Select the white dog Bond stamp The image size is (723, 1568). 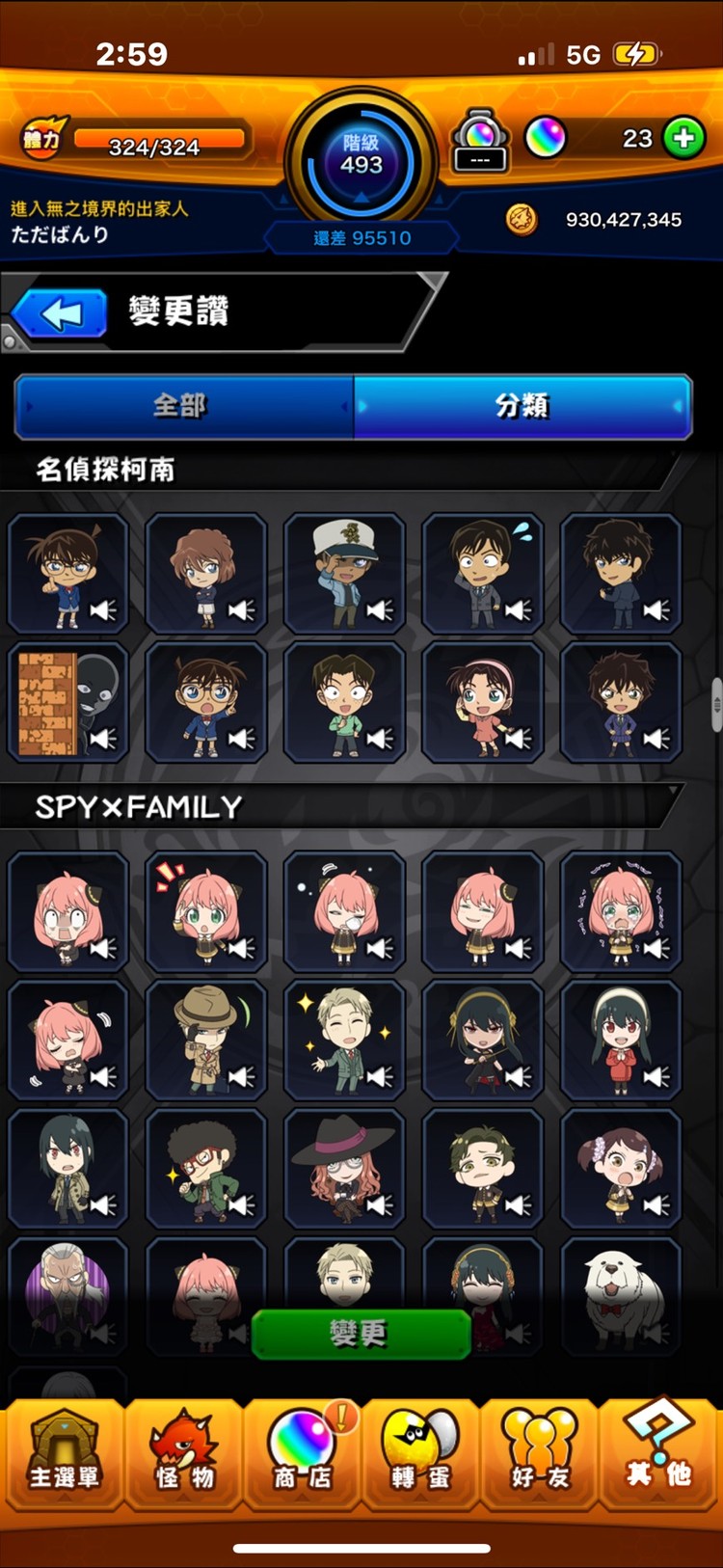pos(620,1297)
